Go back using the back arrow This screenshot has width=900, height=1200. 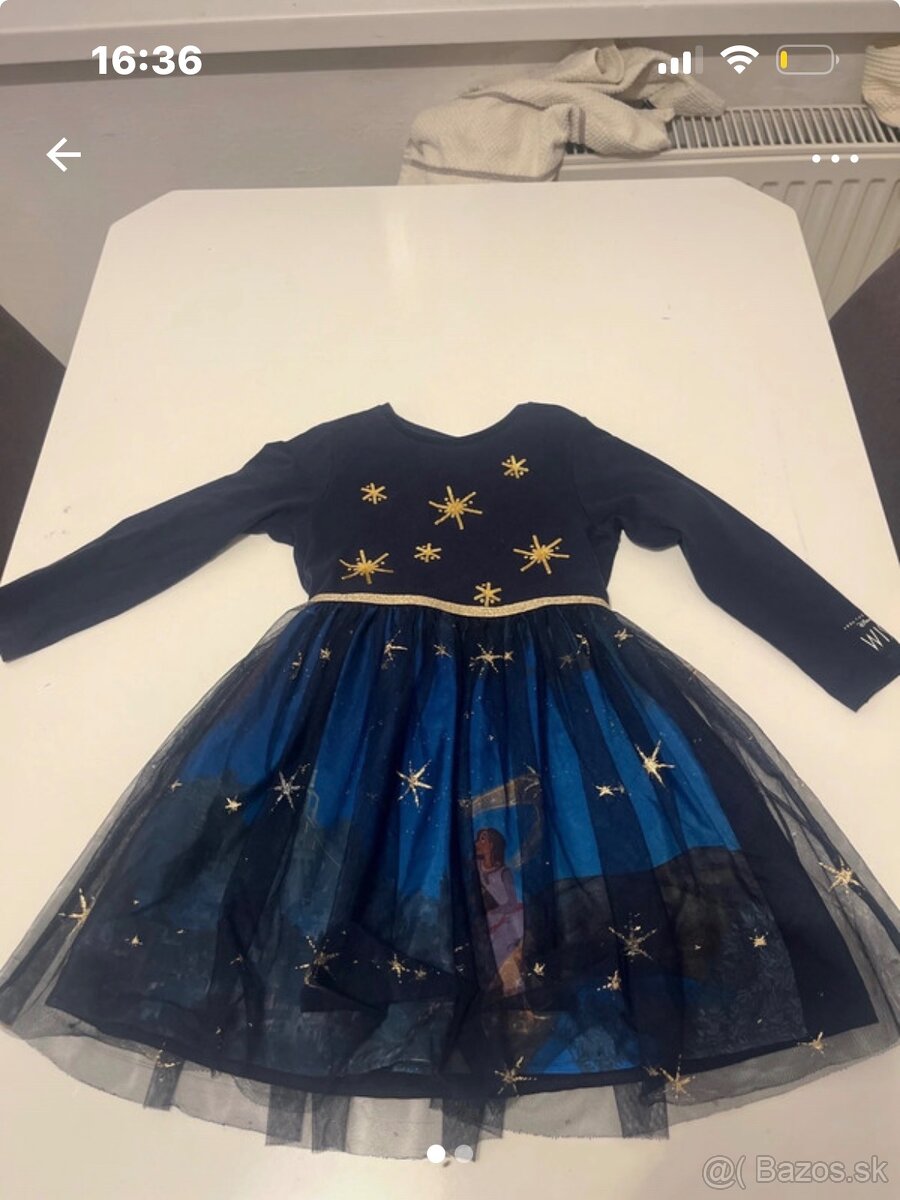point(63,155)
